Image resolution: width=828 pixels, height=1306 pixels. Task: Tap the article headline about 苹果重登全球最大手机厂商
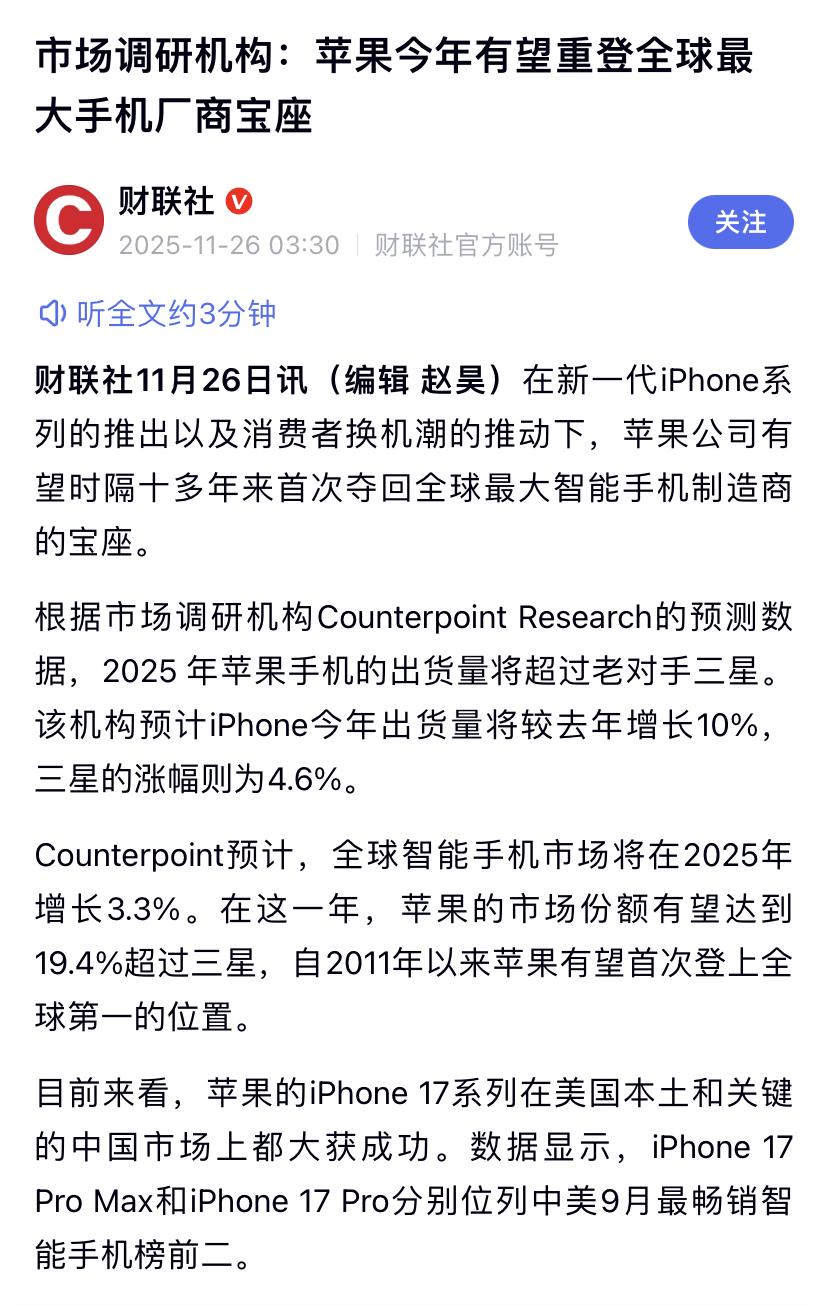click(398, 84)
